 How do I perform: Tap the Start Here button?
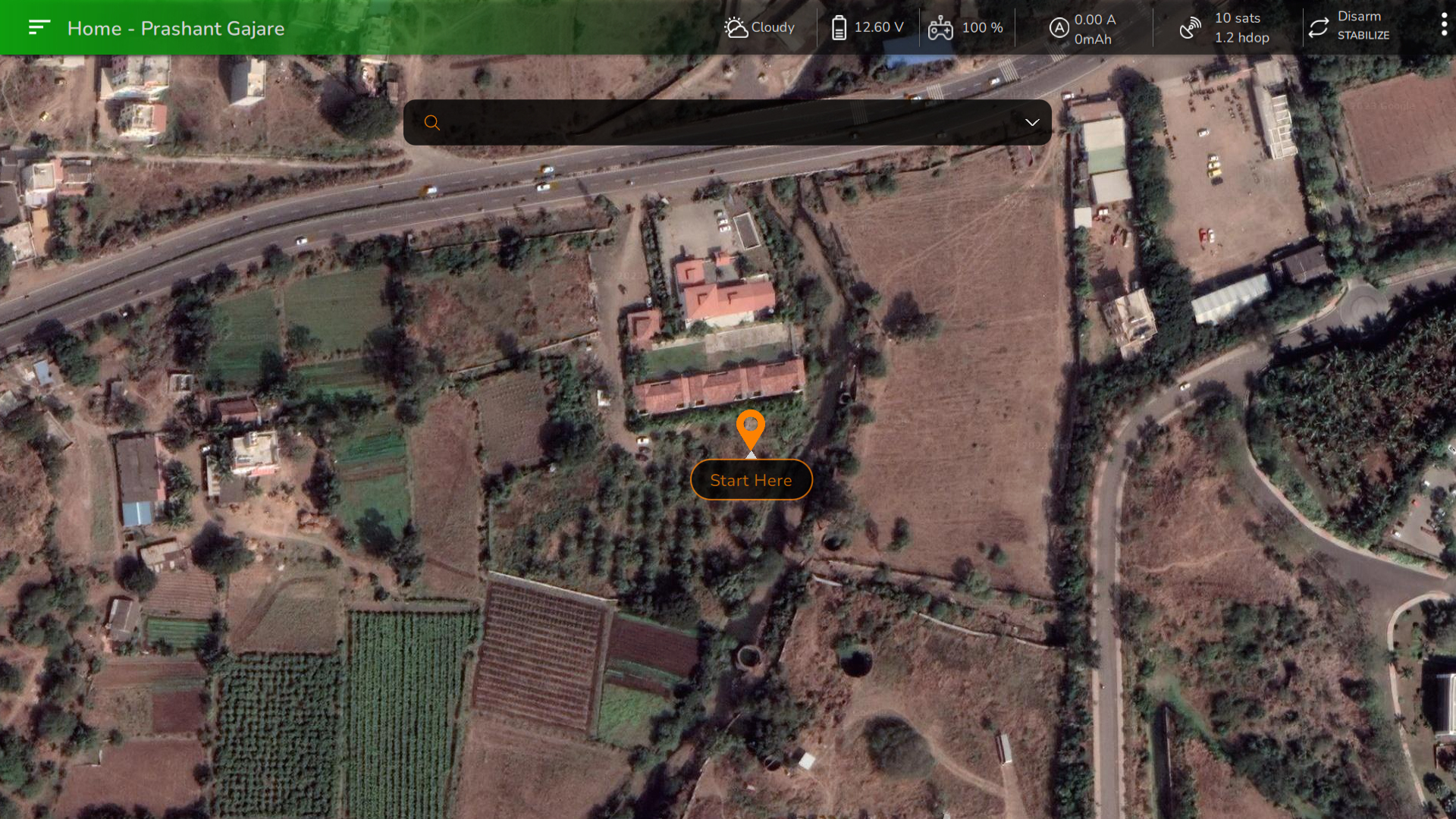tap(751, 480)
